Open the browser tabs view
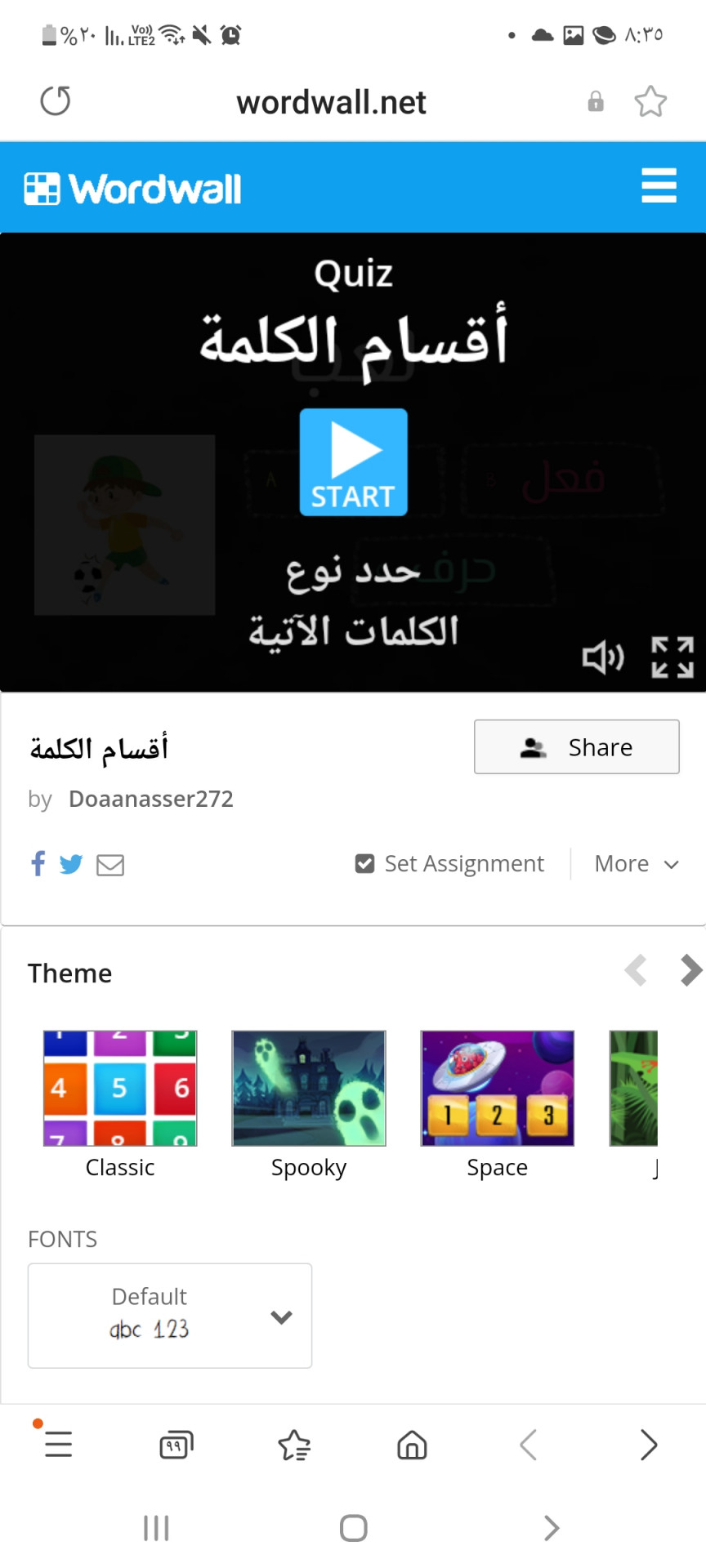706x1568 pixels. pos(176,1445)
